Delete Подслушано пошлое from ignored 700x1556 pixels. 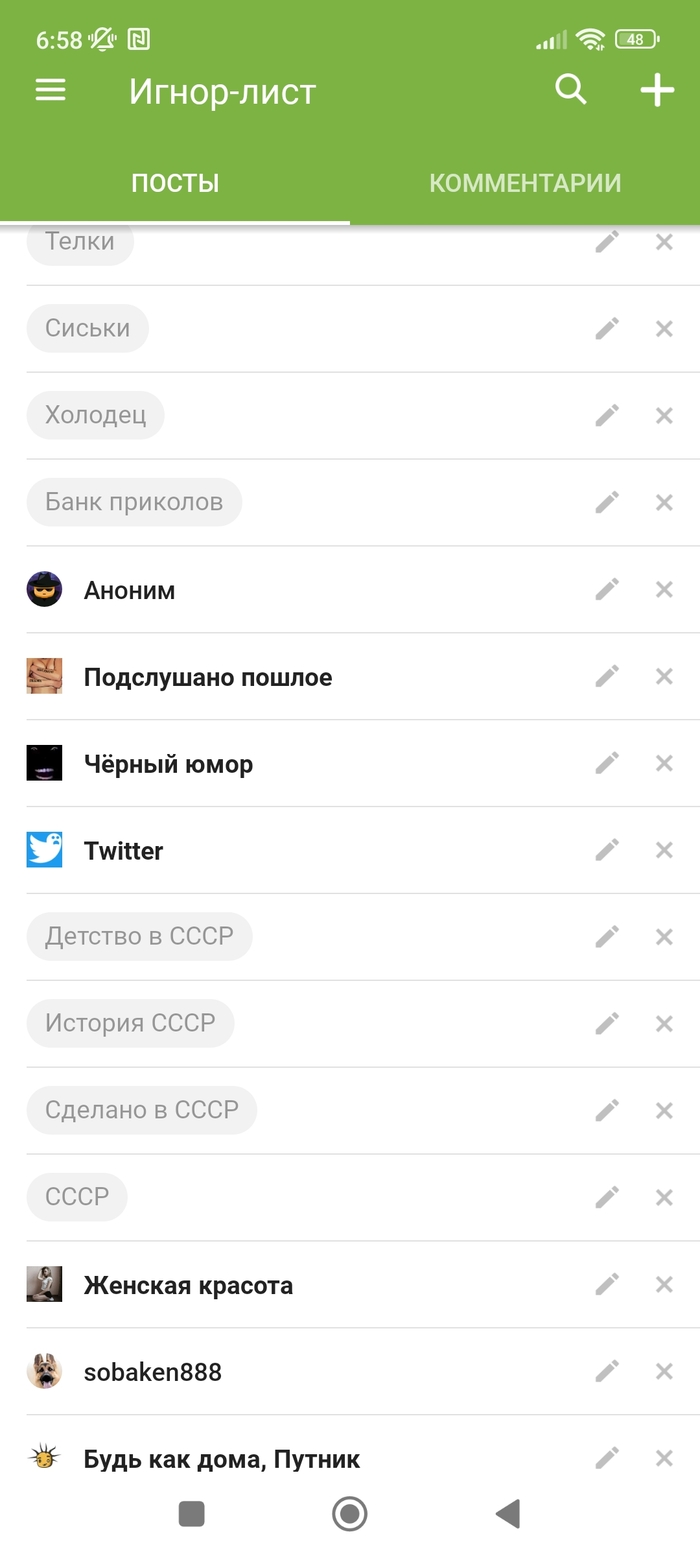[x=664, y=677]
